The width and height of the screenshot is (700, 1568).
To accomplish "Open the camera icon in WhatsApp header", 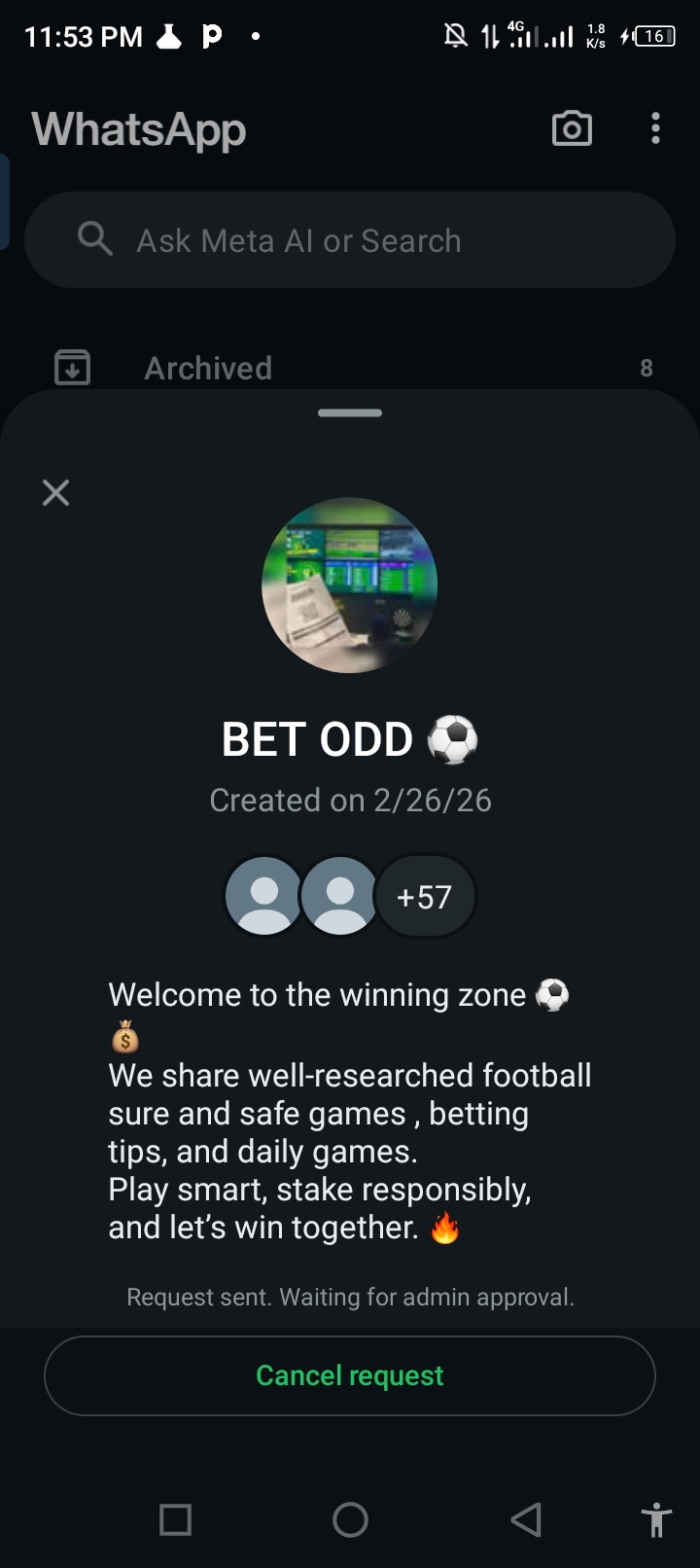I will tap(572, 128).
